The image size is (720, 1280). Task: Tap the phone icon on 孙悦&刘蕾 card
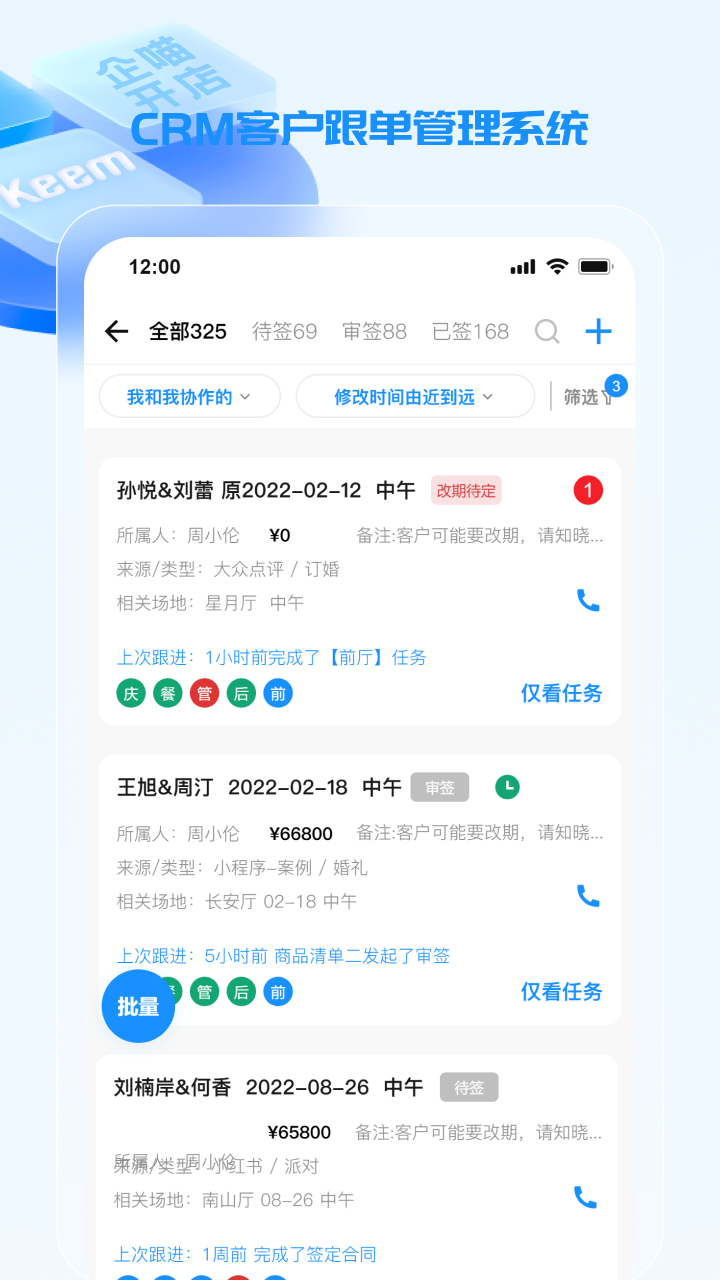(588, 601)
